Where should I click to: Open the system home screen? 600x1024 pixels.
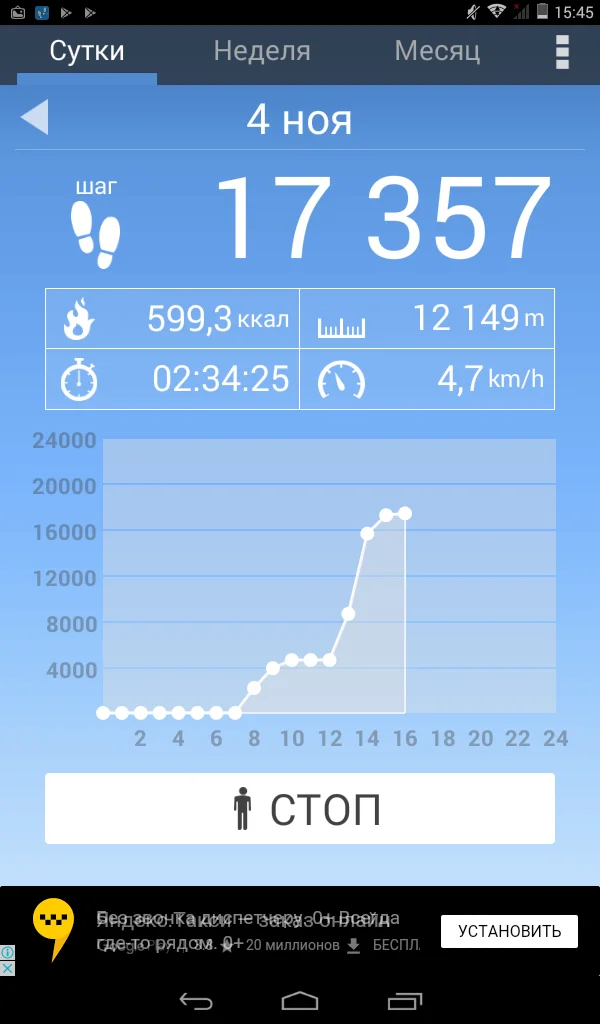[300, 999]
